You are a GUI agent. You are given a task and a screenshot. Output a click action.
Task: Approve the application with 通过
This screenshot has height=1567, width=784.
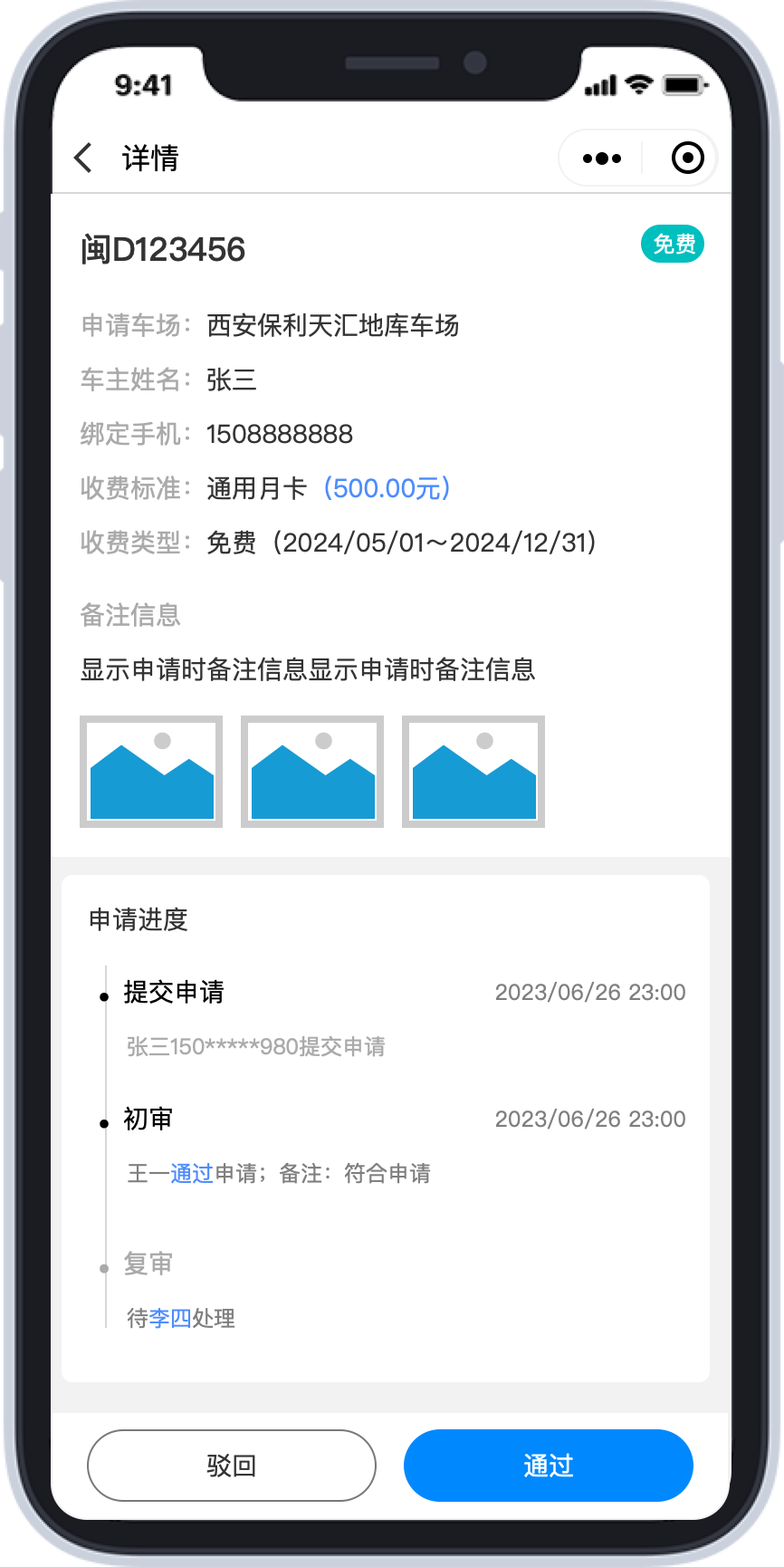click(x=548, y=1465)
